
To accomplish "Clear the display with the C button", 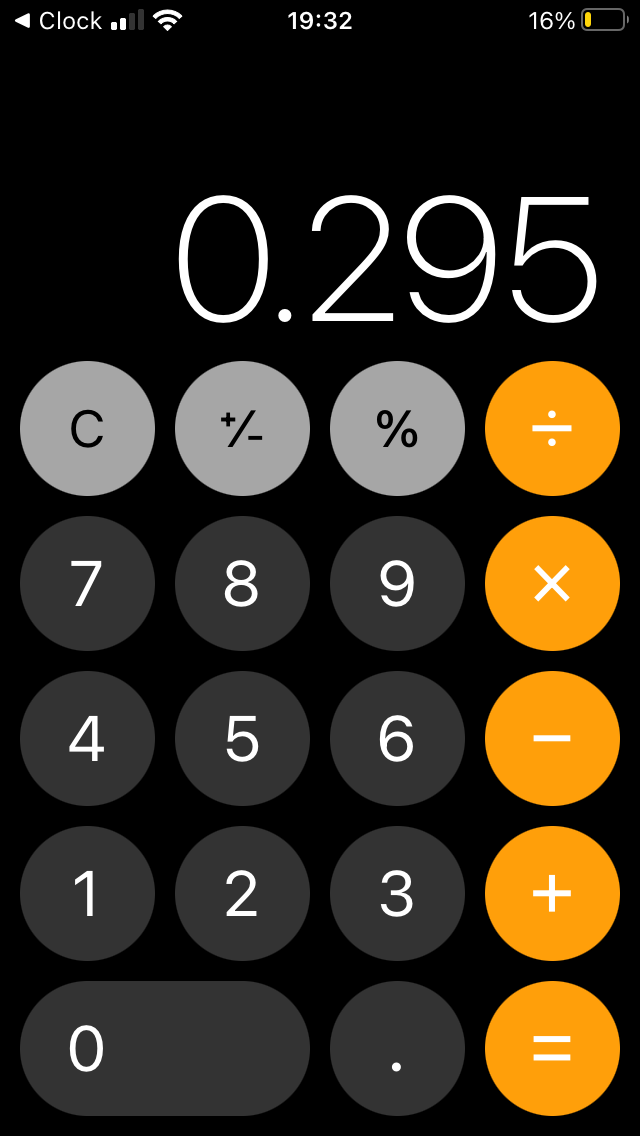I will pyautogui.click(x=87, y=428).
